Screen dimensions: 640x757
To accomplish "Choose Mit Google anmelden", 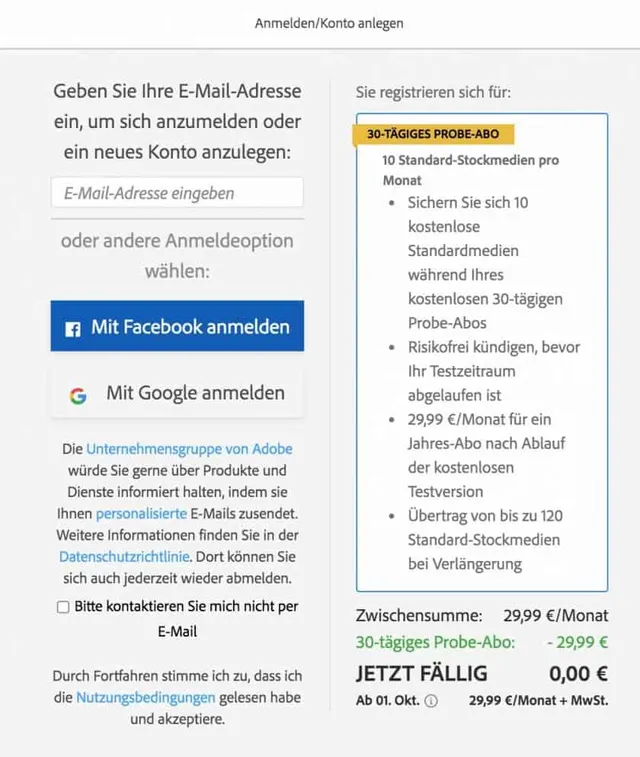I will (x=177, y=394).
